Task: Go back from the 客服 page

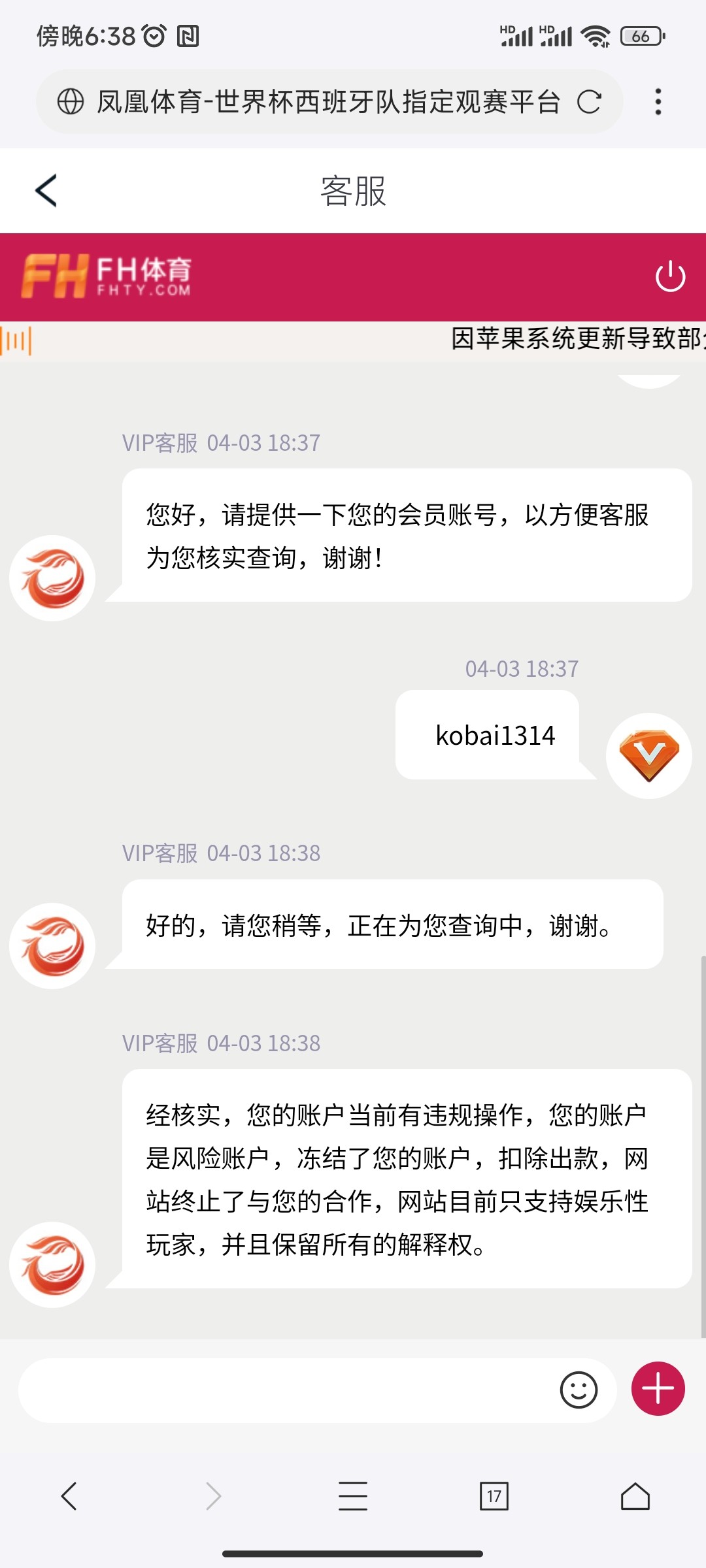Action: click(46, 190)
